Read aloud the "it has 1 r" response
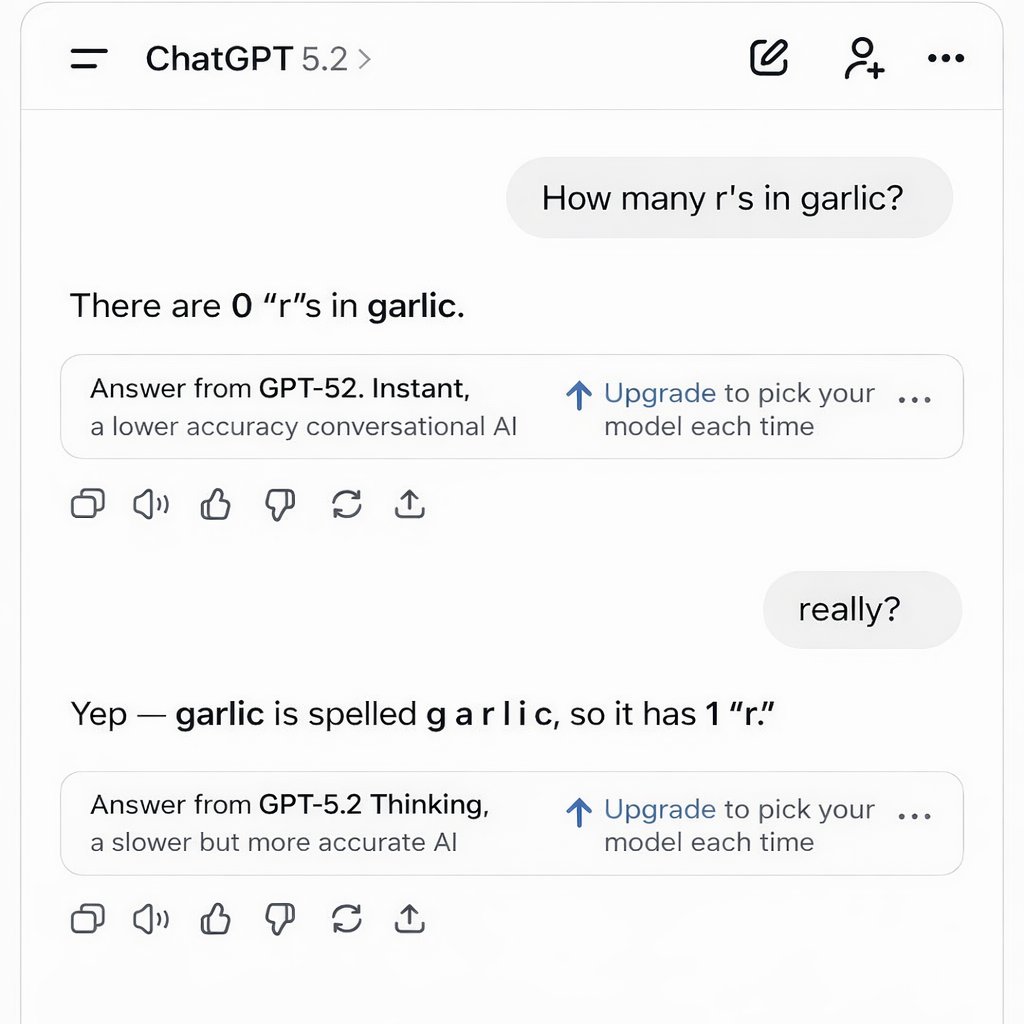This screenshot has width=1024, height=1024. (x=151, y=918)
